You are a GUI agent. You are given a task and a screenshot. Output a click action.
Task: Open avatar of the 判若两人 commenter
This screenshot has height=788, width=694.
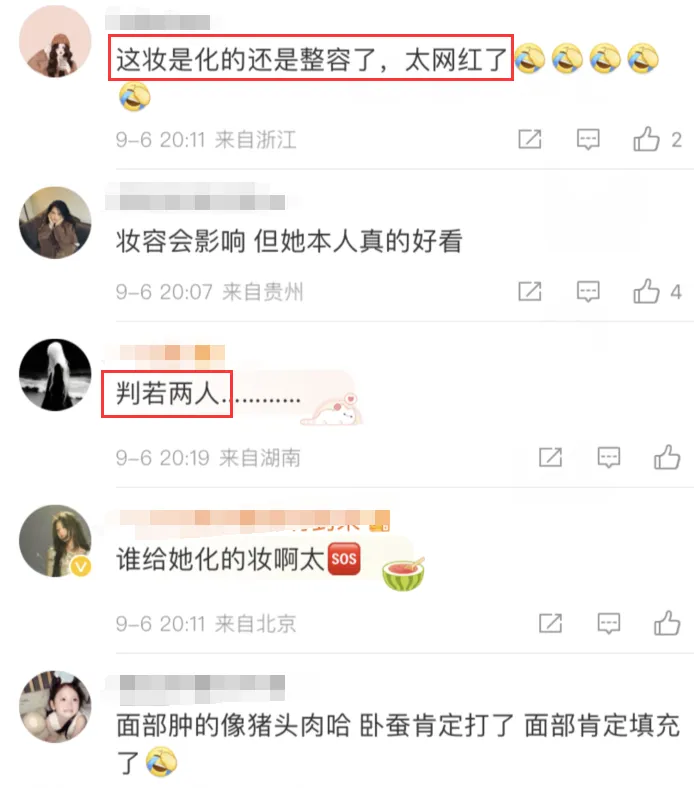(x=55, y=375)
